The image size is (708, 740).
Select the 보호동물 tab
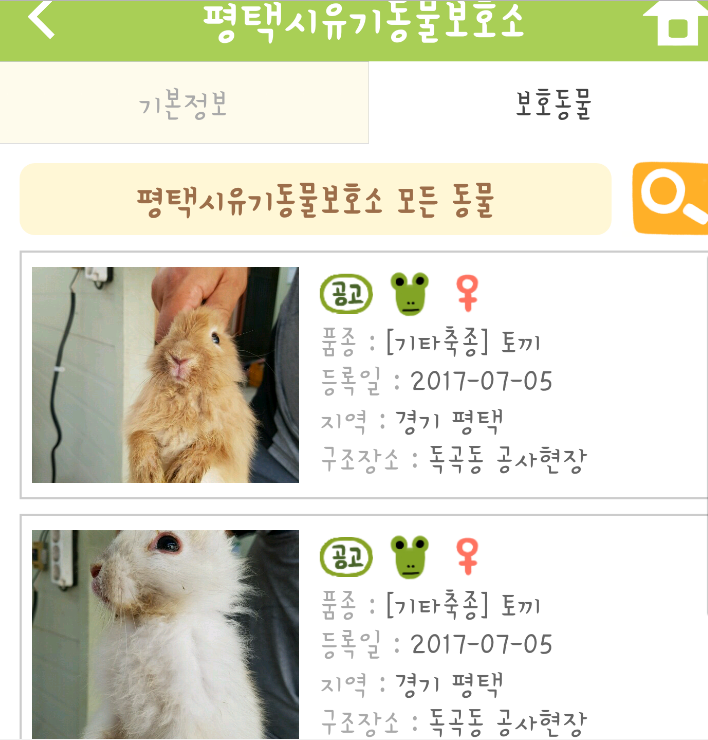click(552, 104)
